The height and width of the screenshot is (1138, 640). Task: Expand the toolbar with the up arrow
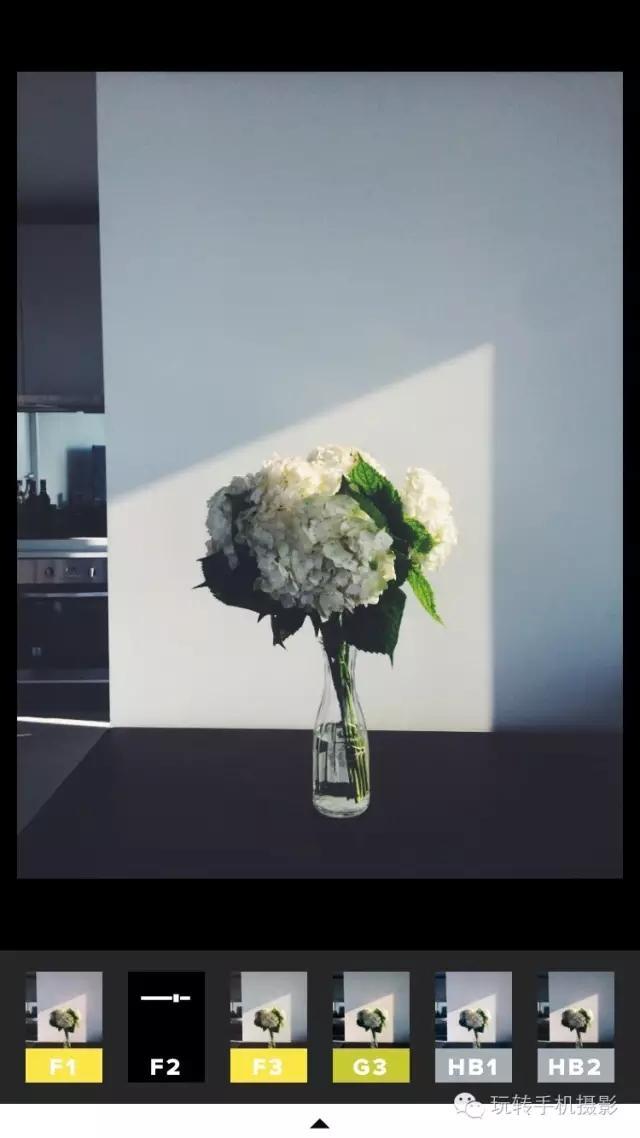319,1124
